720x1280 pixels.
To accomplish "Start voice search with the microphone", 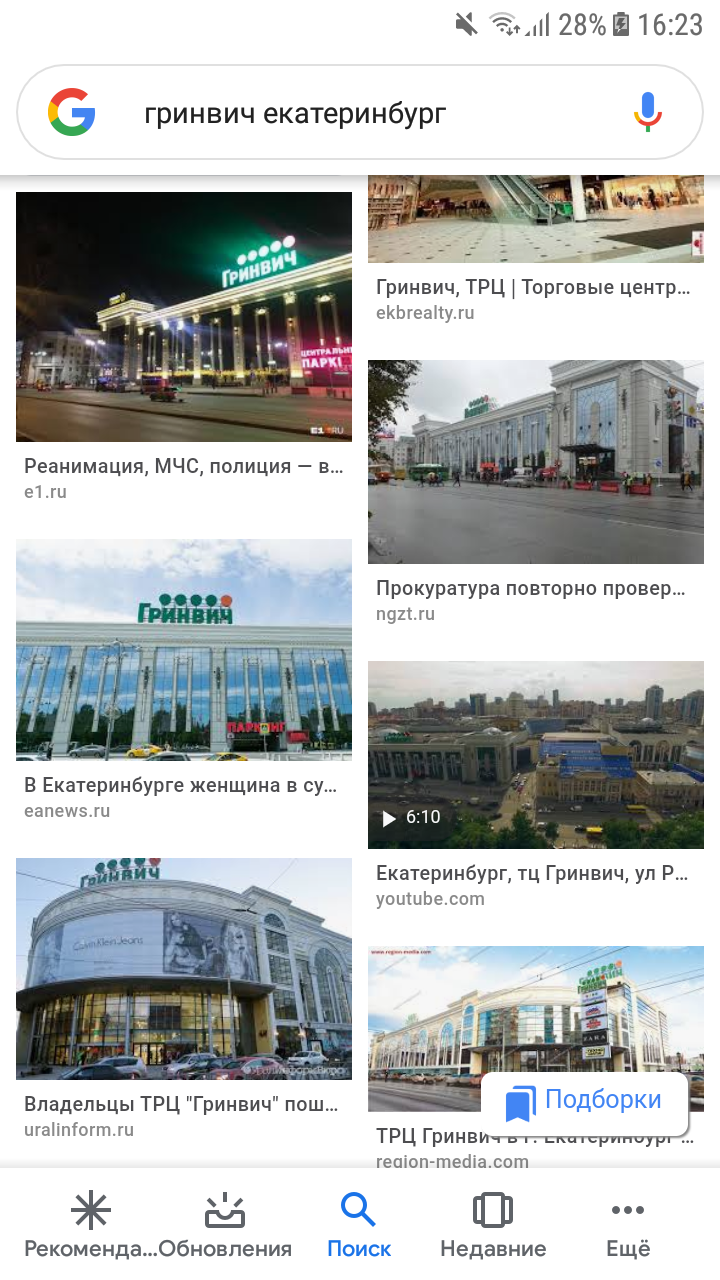I will pos(648,112).
